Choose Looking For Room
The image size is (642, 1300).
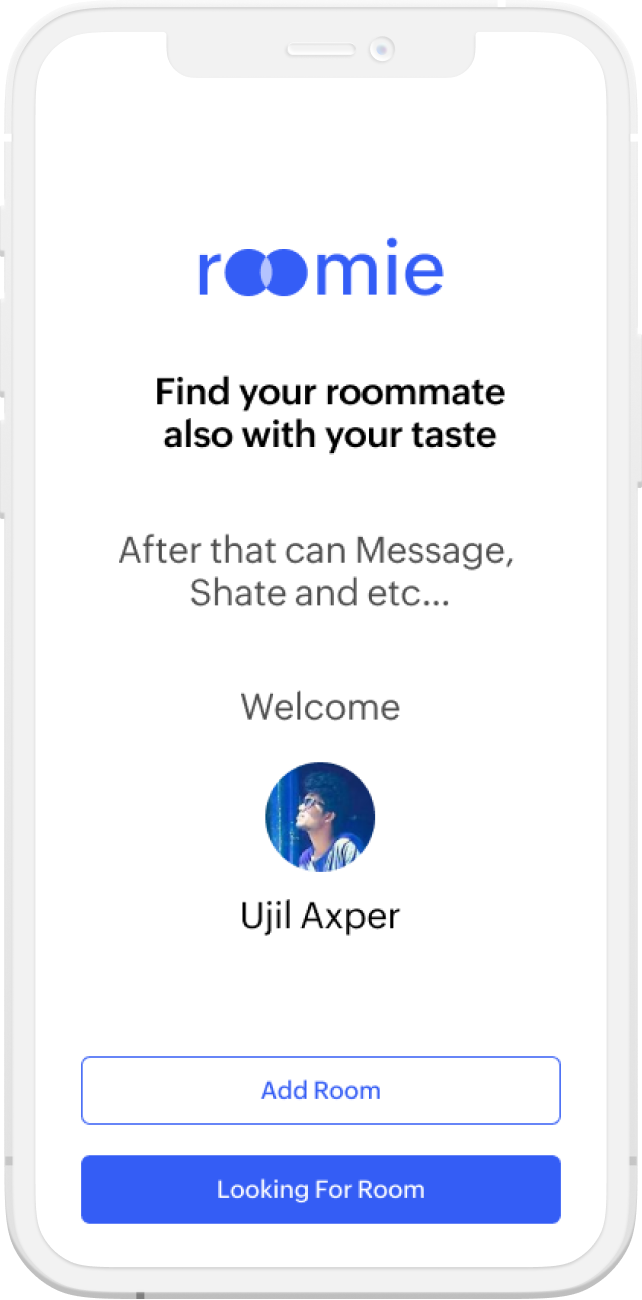(320, 1189)
